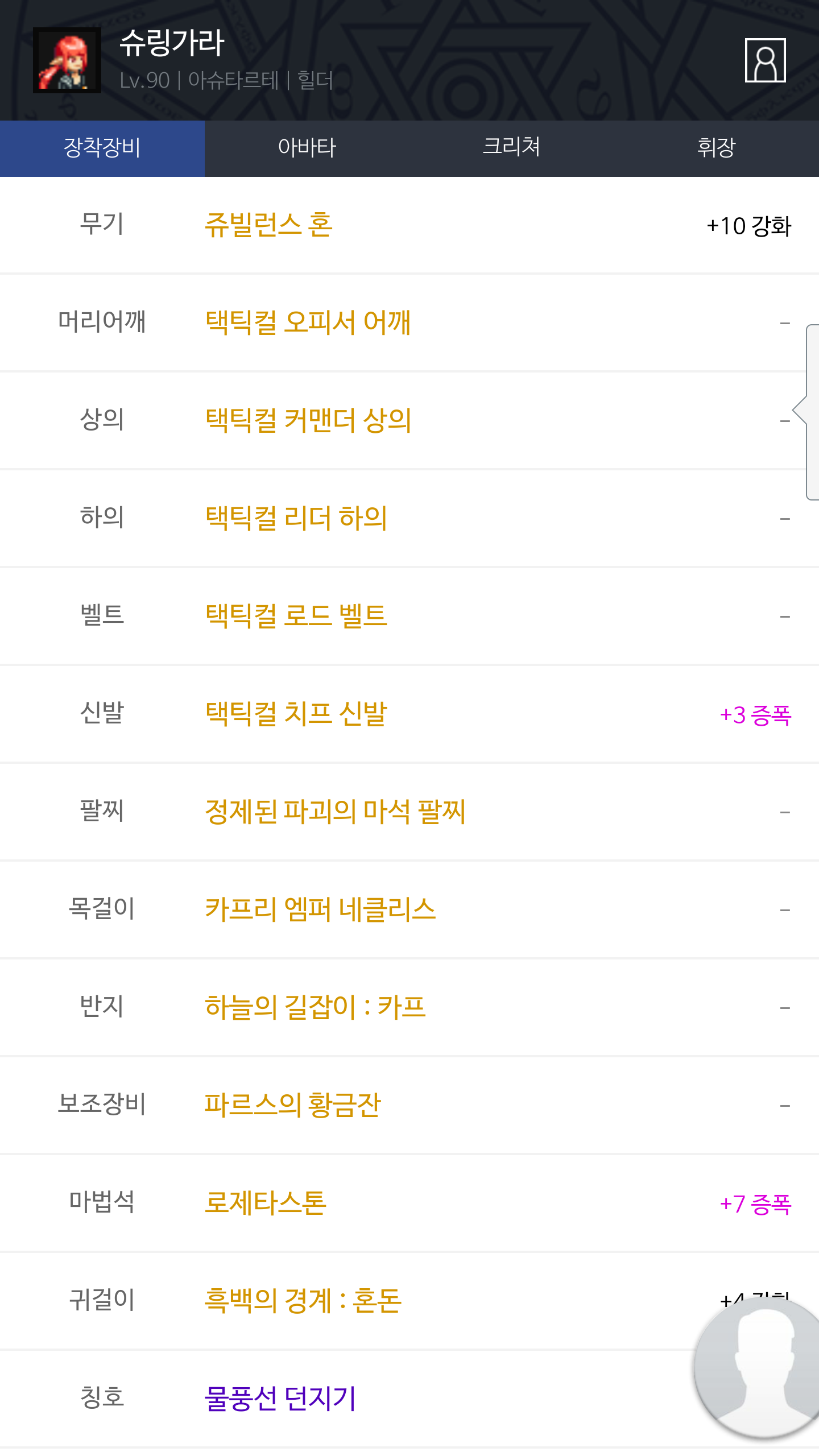View 파르스의 황금잔 details
This screenshot has width=819, height=1456.
click(292, 1105)
